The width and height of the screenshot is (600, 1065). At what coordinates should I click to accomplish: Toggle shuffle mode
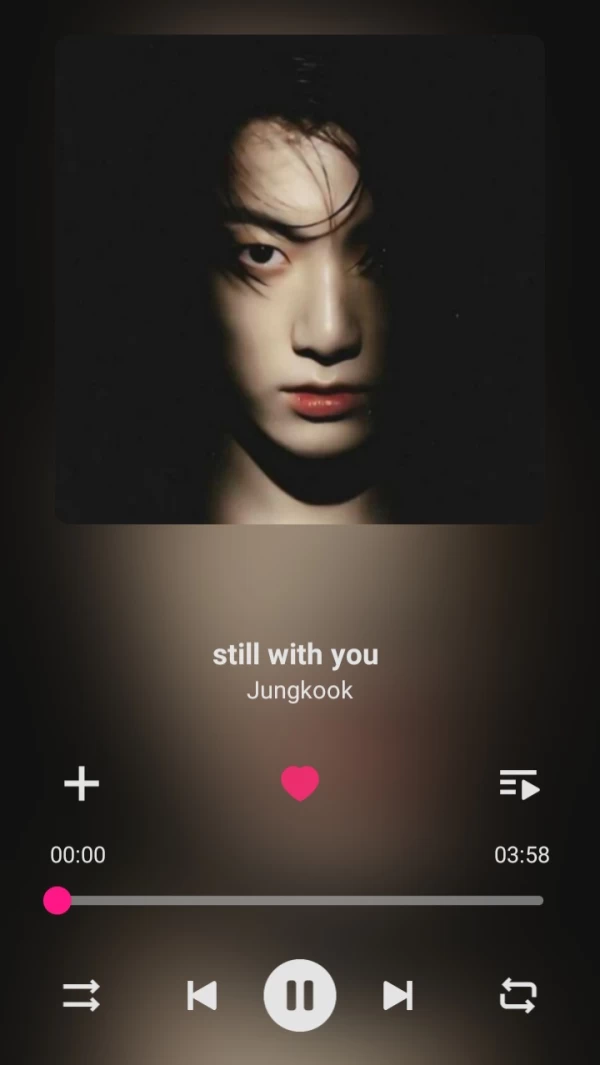point(81,995)
